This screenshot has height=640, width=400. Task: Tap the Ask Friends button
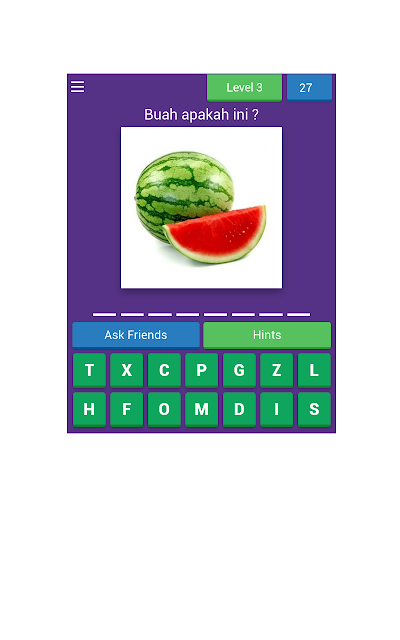136,335
